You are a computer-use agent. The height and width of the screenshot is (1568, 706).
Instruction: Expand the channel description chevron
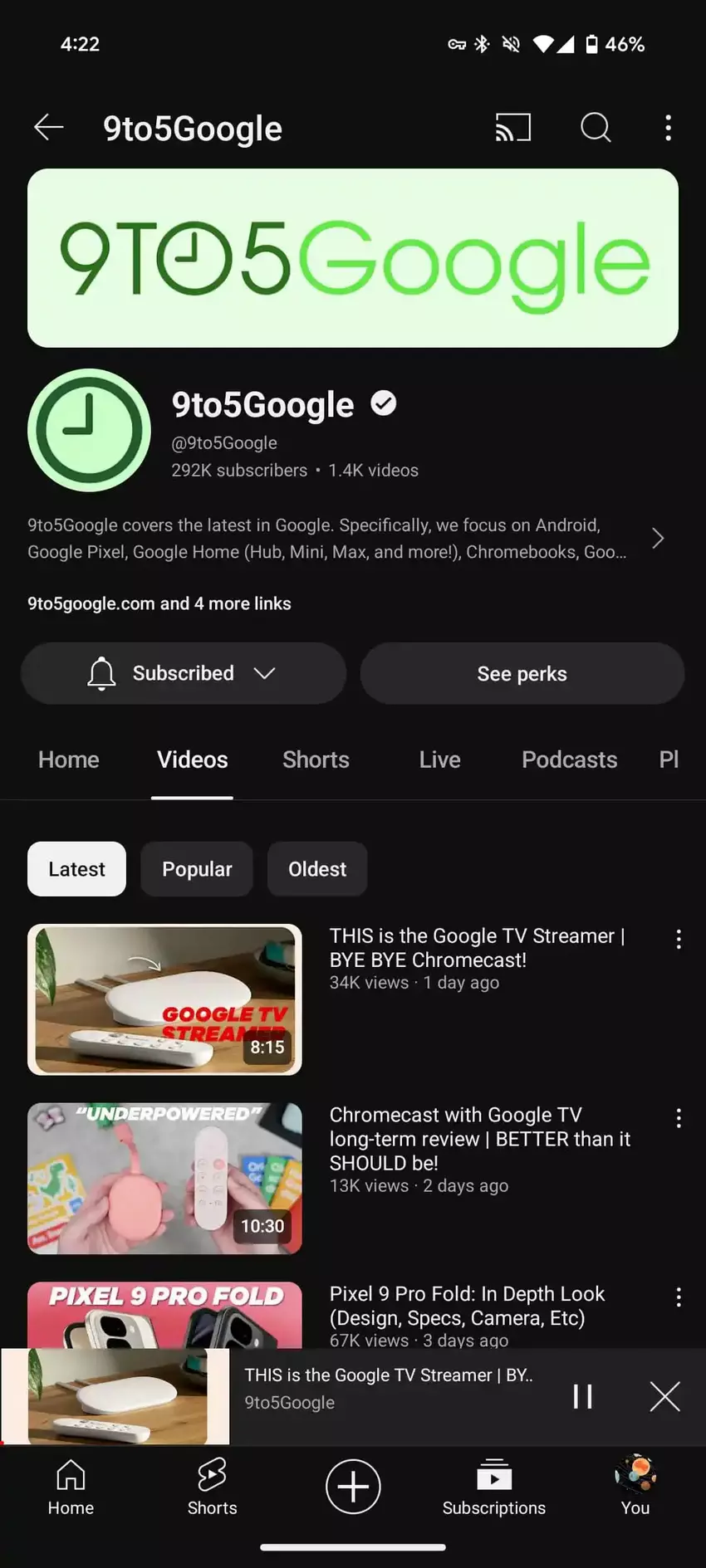(x=658, y=539)
